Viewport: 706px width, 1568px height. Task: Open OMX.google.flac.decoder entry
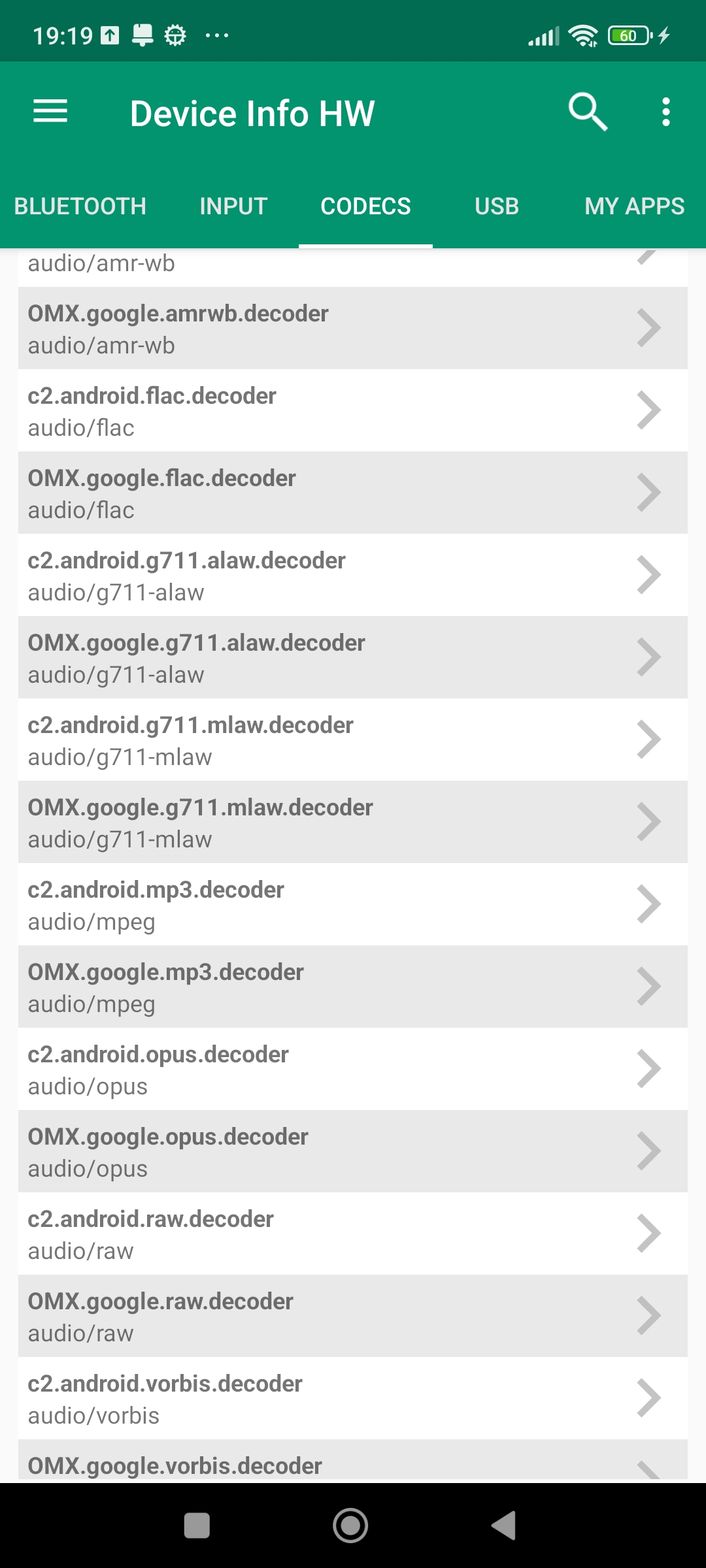coord(352,493)
